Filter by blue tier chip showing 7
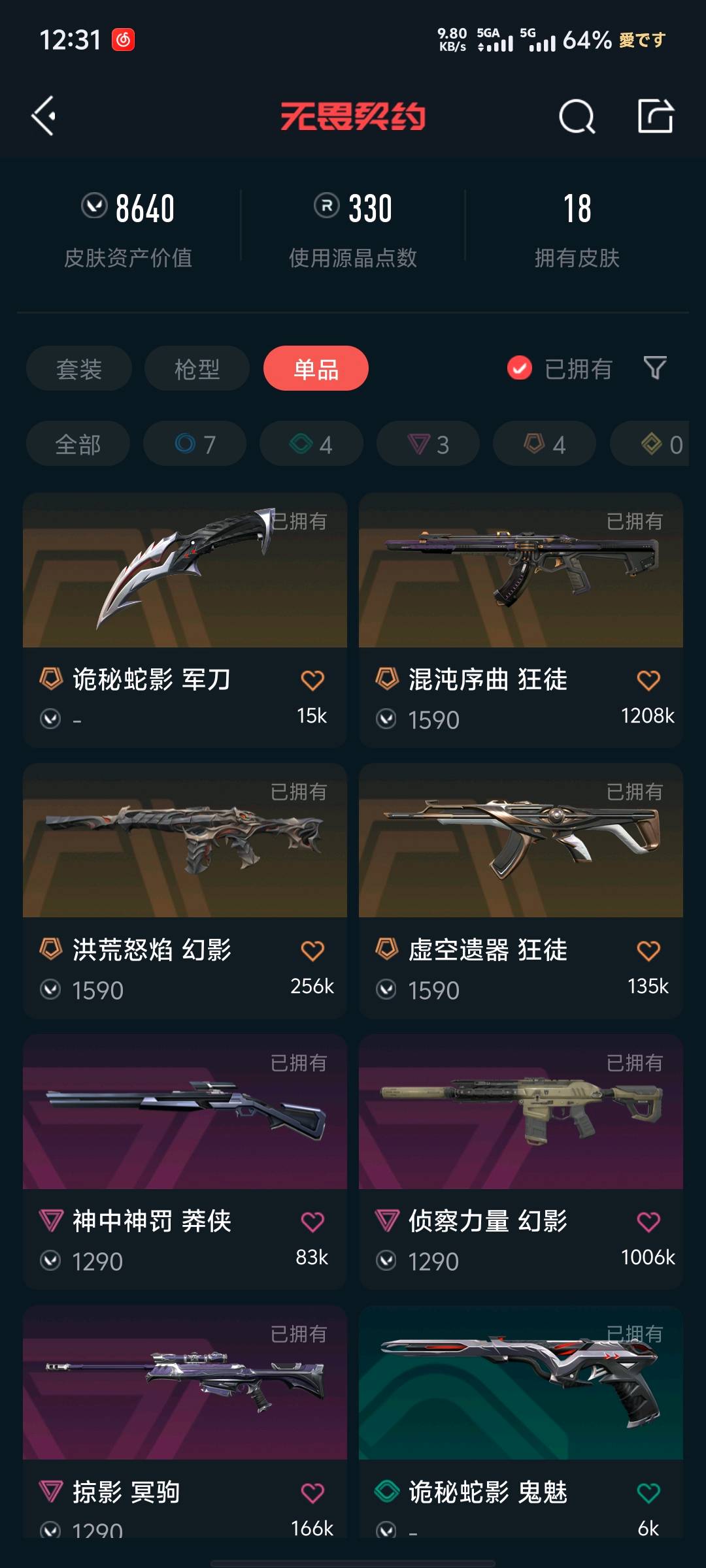706x1568 pixels. coord(195,444)
